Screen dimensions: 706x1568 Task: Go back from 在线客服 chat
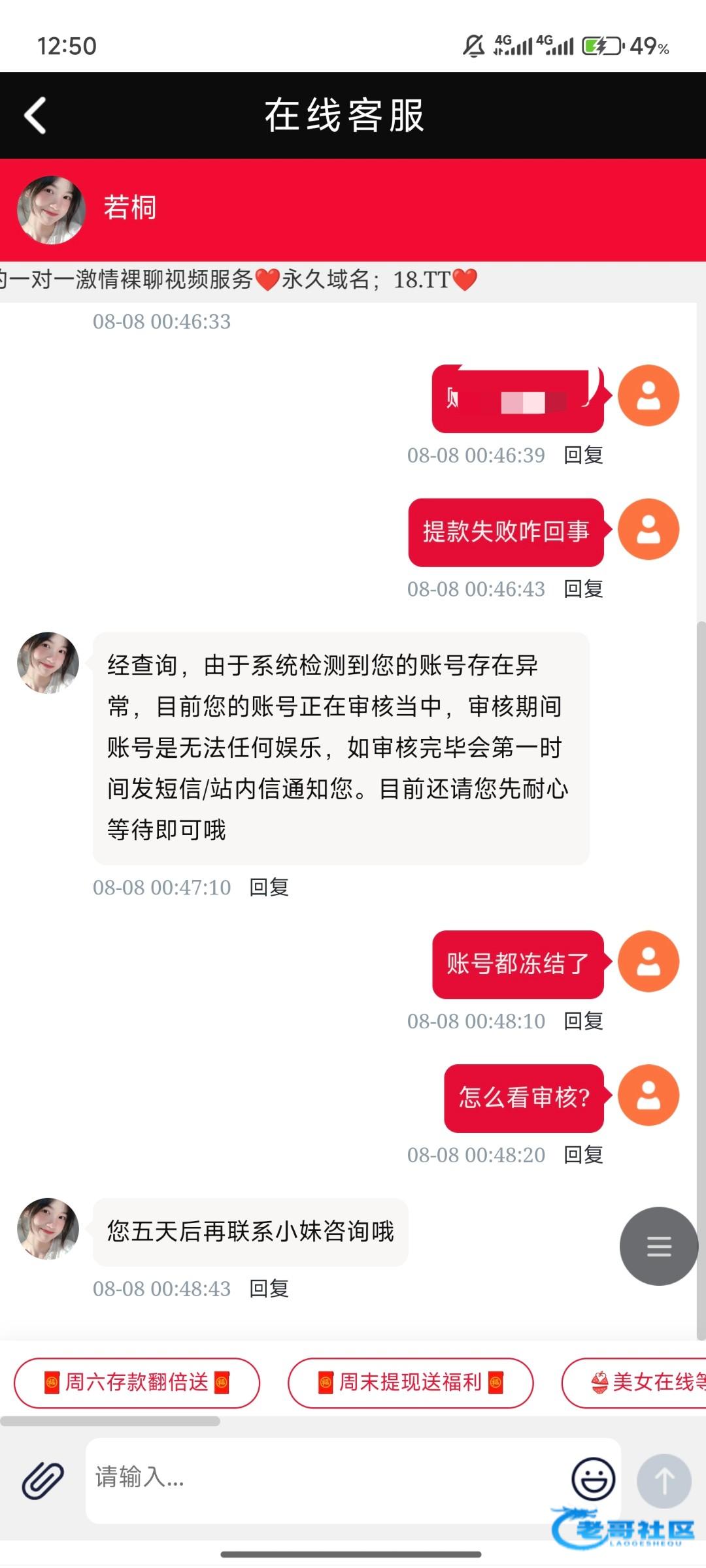35,116
